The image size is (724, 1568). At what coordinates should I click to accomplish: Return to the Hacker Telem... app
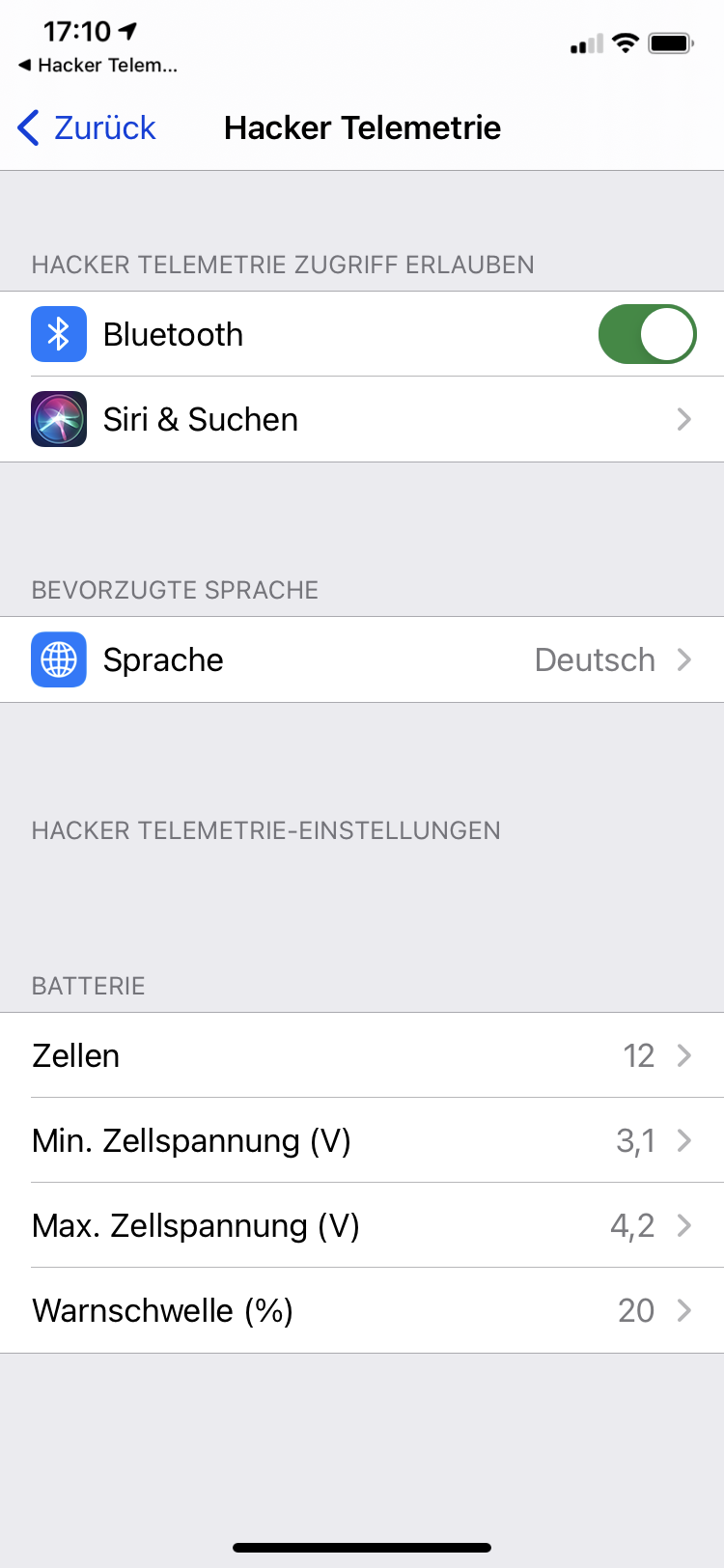point(98,66)
